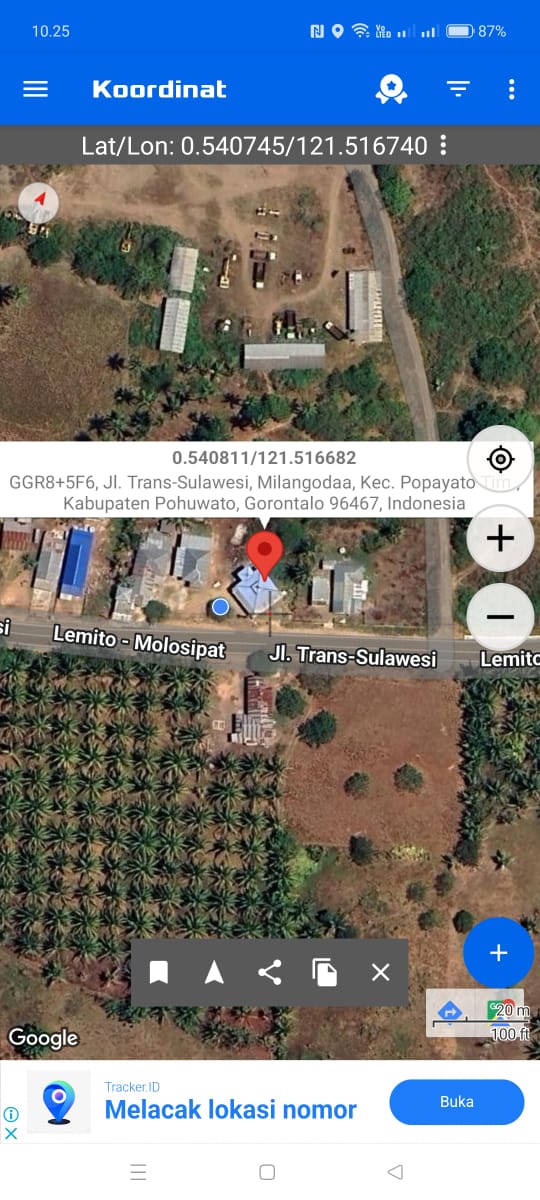
Task: Center map on my location
Action: point(500,459)
